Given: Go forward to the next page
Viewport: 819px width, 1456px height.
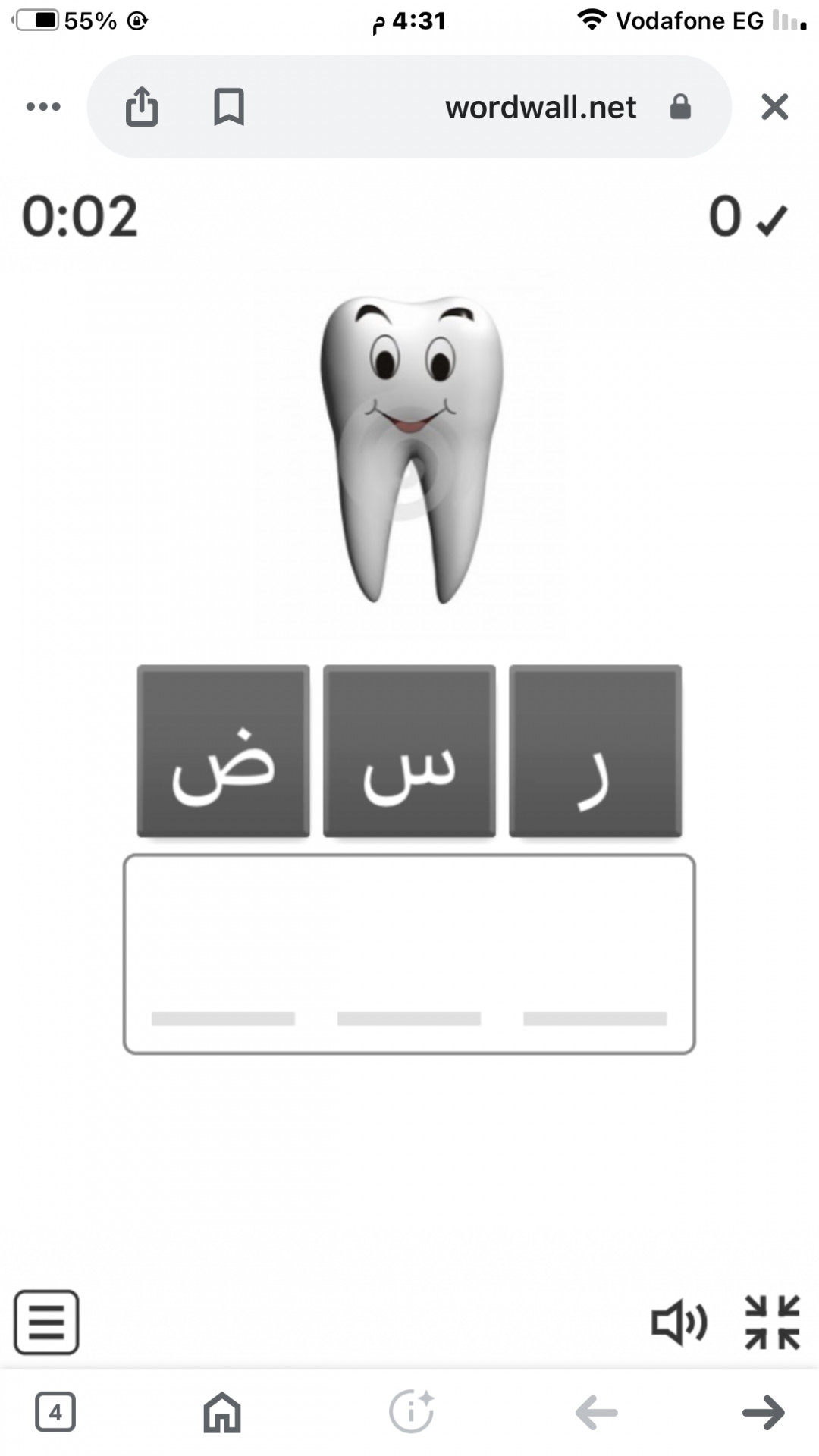Looking at the screenshot, I should (x=763, y=1412).
